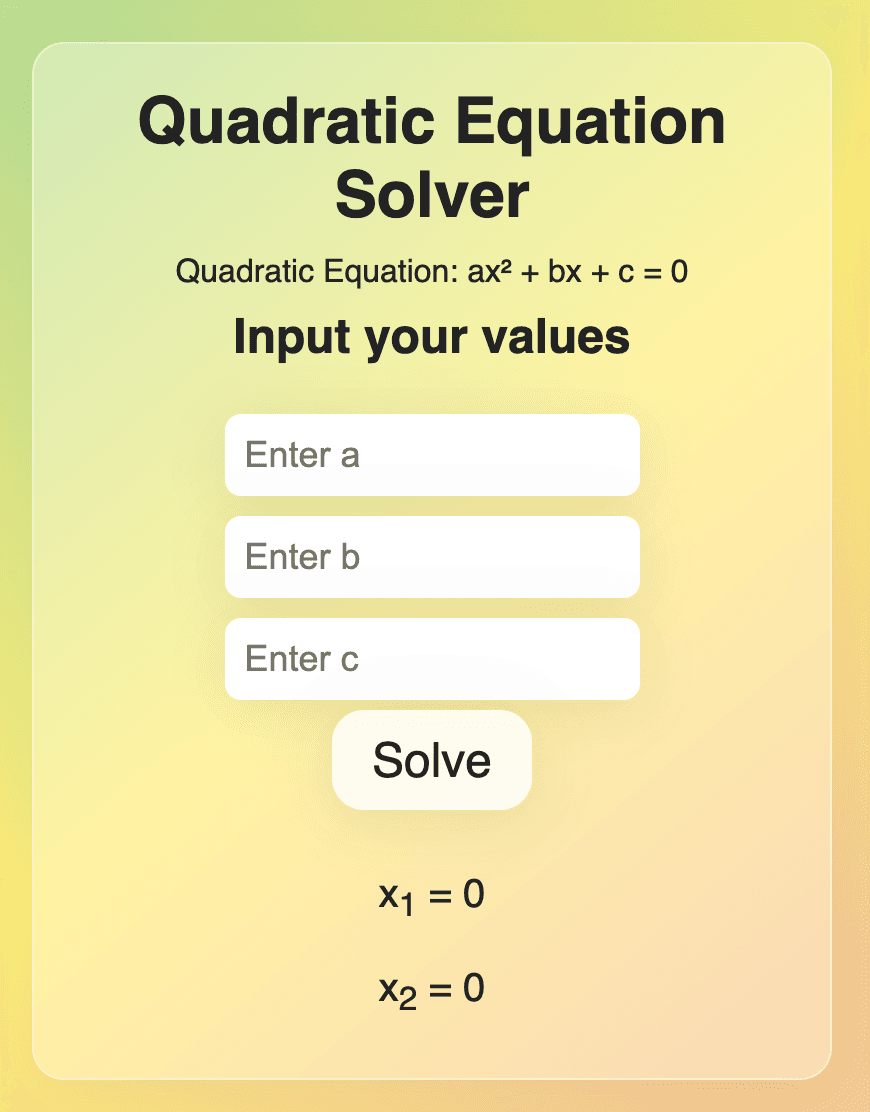Screen dimensions: 870x1112
Task: Tap the Enter c input box
Action: click(432, 659)
